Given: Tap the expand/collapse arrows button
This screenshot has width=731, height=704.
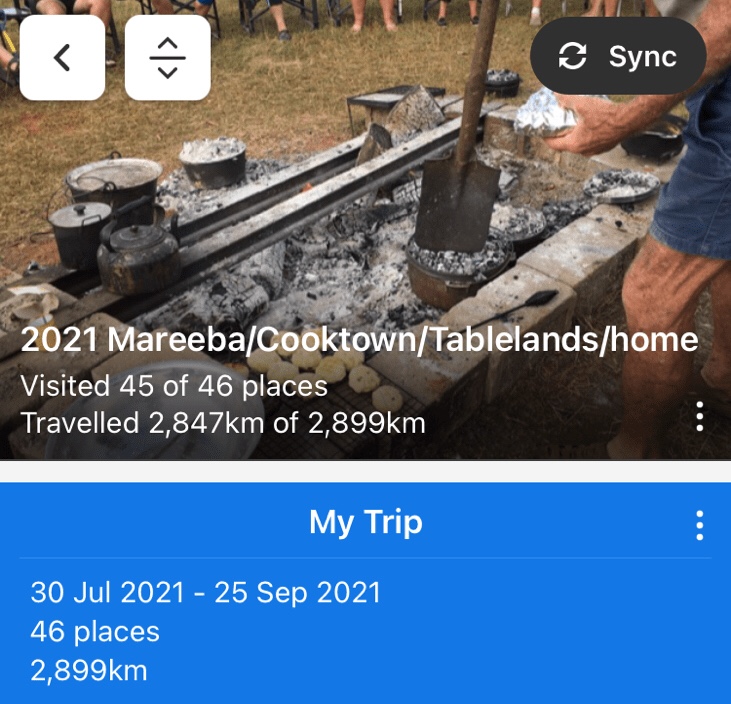Looking at the screenshot, I should click(167, 58).
